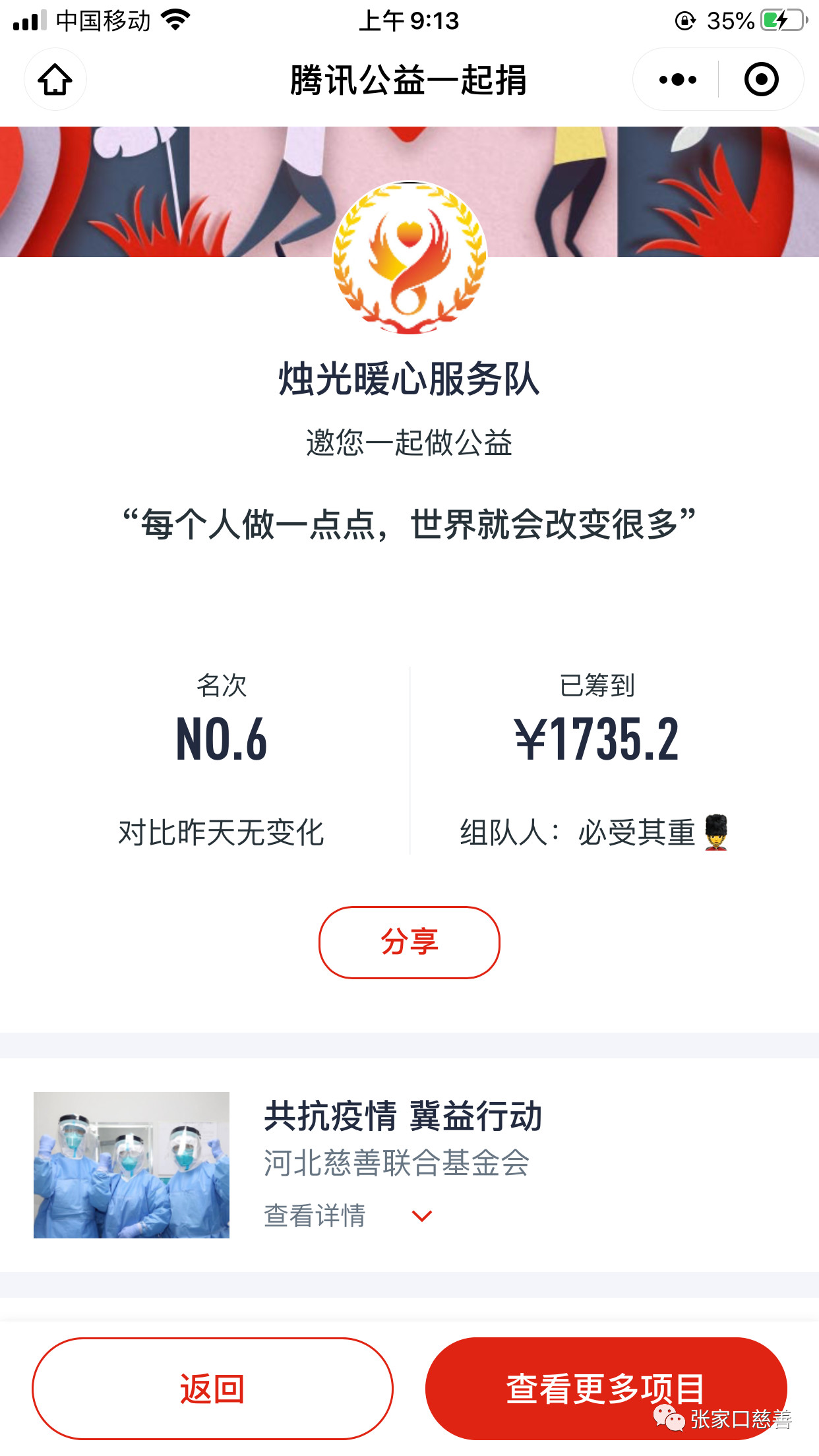The height and width of the screenshot is (1456, 819).
Task: Tap the 返回 back button
Action: 212,1388
